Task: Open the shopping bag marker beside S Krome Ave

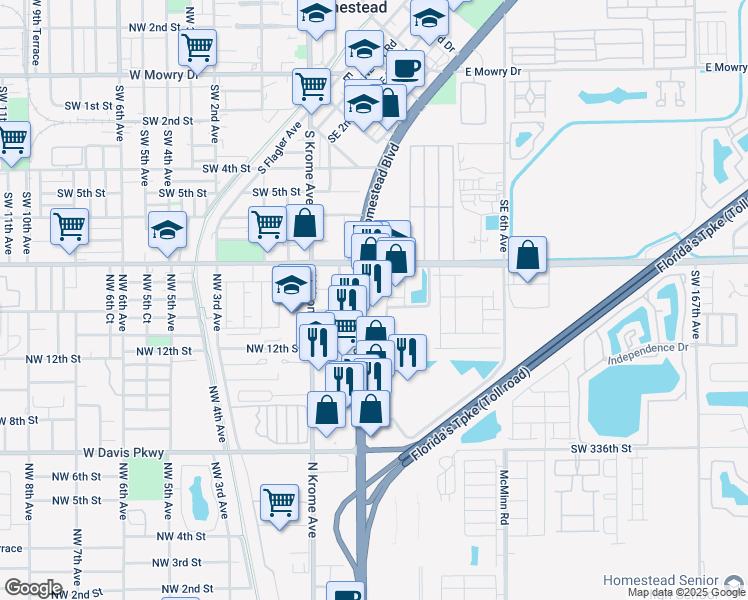Action: pyautogui.click(x=305, y=224)
